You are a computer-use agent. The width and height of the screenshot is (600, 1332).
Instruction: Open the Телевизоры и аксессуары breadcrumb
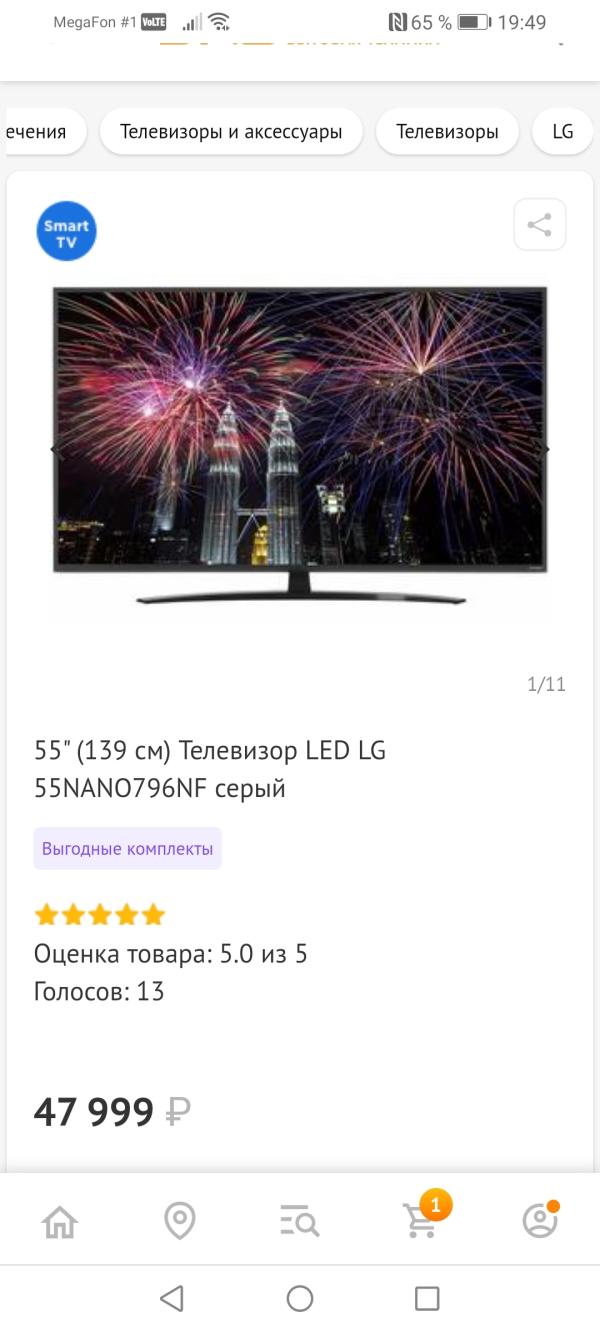(231, 131)
